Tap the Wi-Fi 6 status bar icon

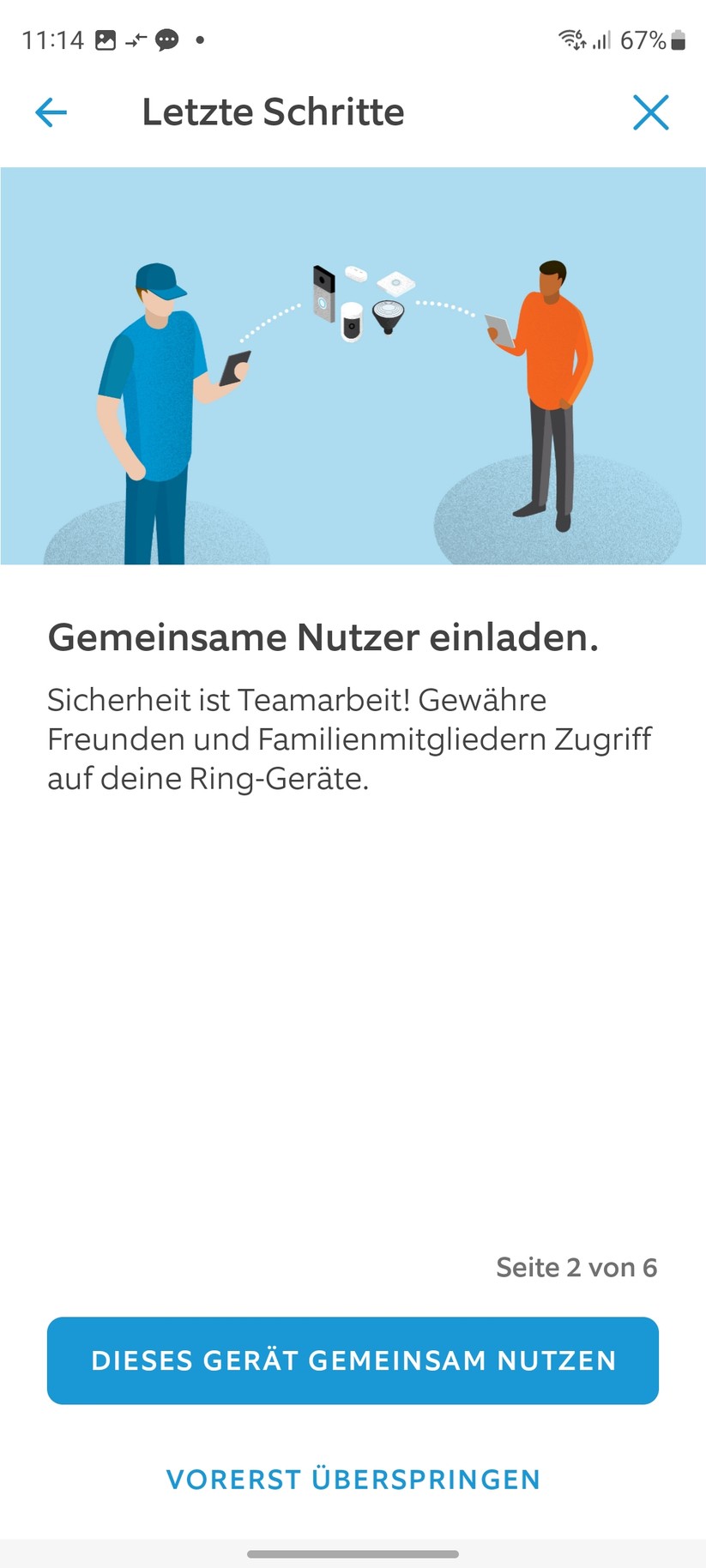pyautogui.click(x=571, y=39)
